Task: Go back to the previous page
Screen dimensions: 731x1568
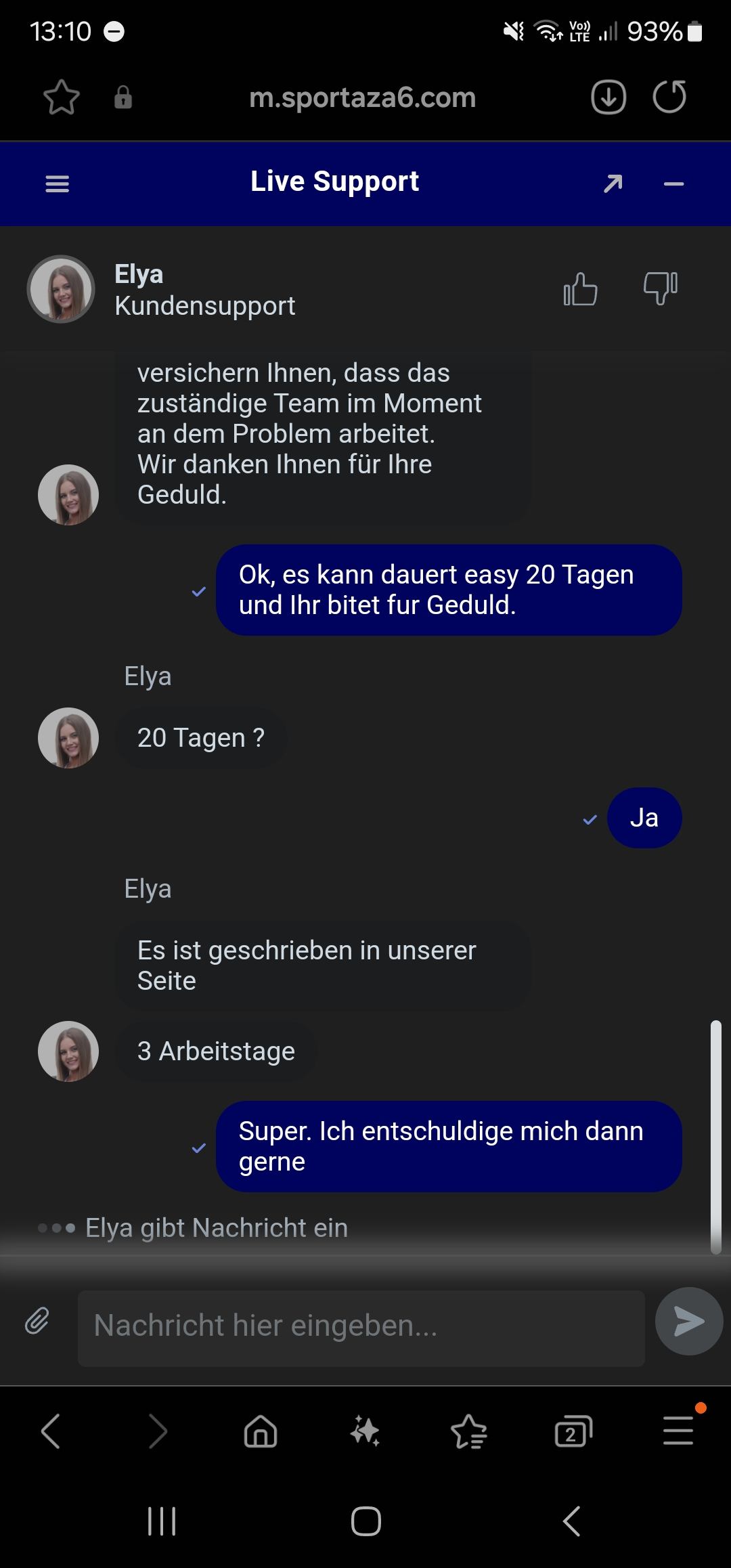Action: 51,1431
